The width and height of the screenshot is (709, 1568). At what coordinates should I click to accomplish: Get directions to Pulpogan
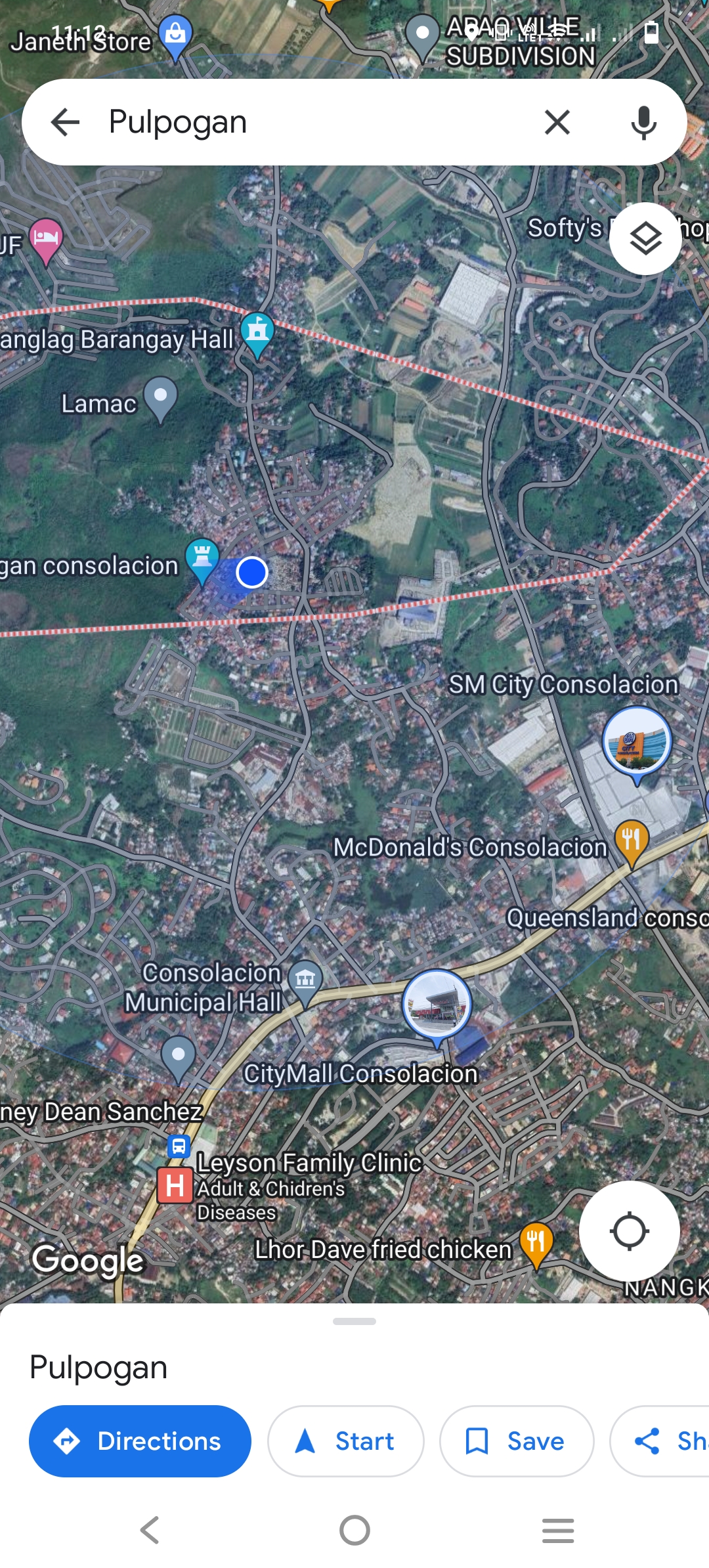[x=140, y=1441]
